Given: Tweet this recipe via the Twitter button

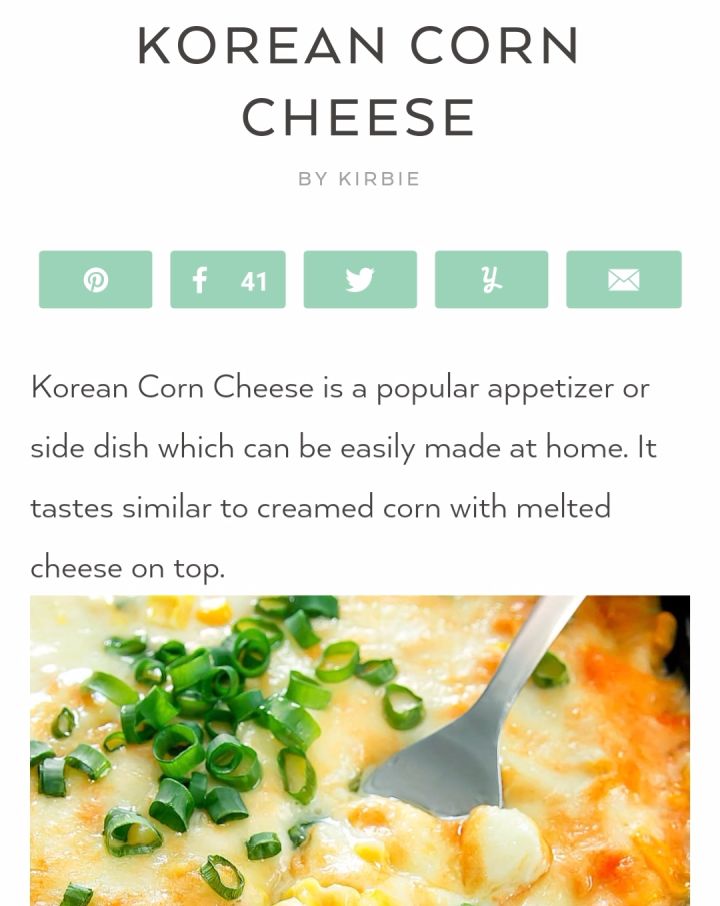Looking at the screenshot, I should tap(360, 280).
